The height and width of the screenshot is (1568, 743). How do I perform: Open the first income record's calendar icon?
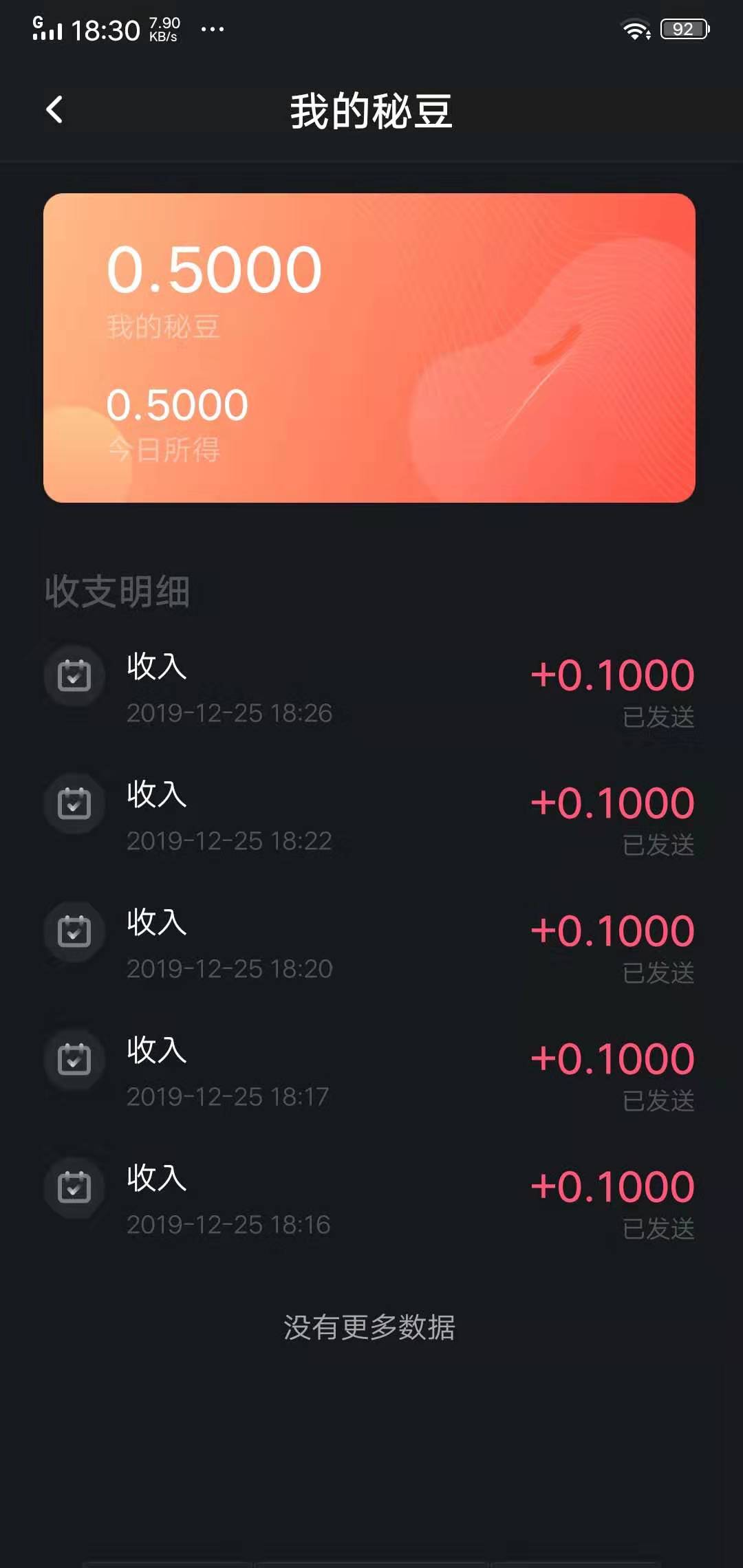pos(74,676)
